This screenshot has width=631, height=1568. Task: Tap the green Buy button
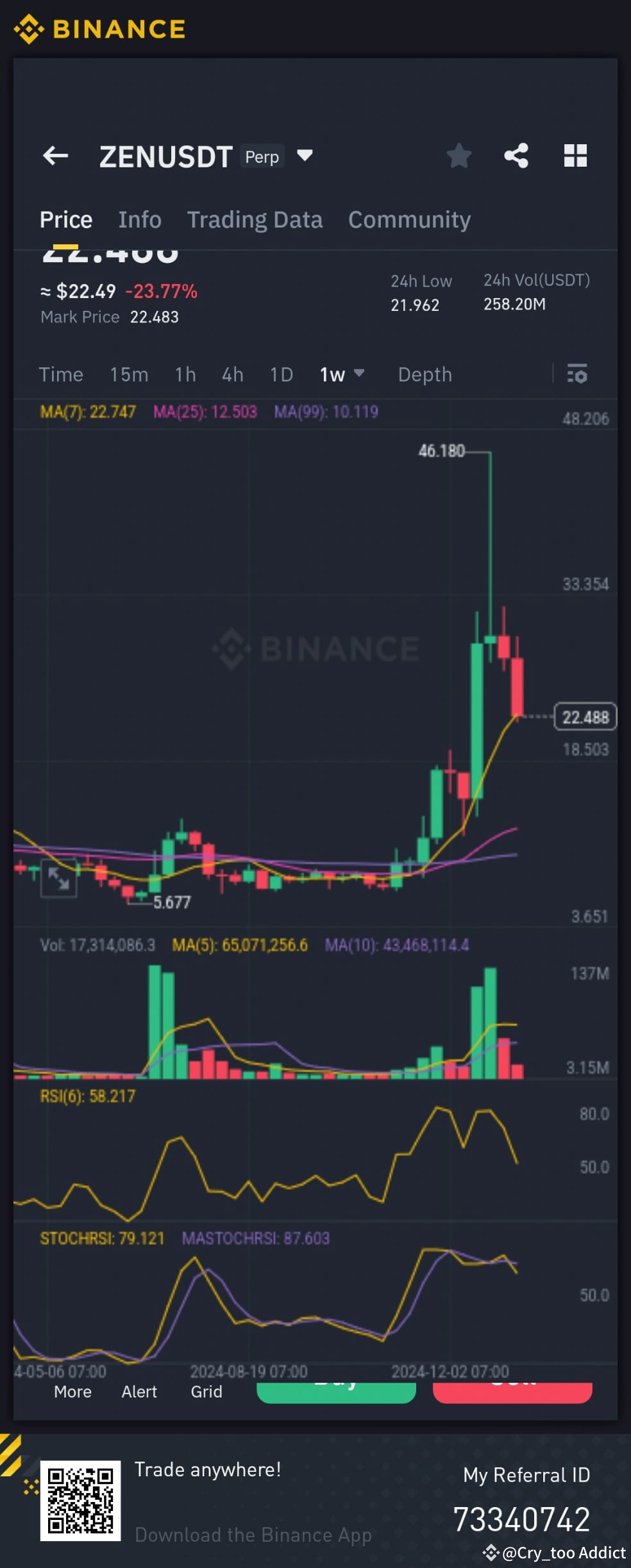pyautogui.click(x=336, y=1390)
